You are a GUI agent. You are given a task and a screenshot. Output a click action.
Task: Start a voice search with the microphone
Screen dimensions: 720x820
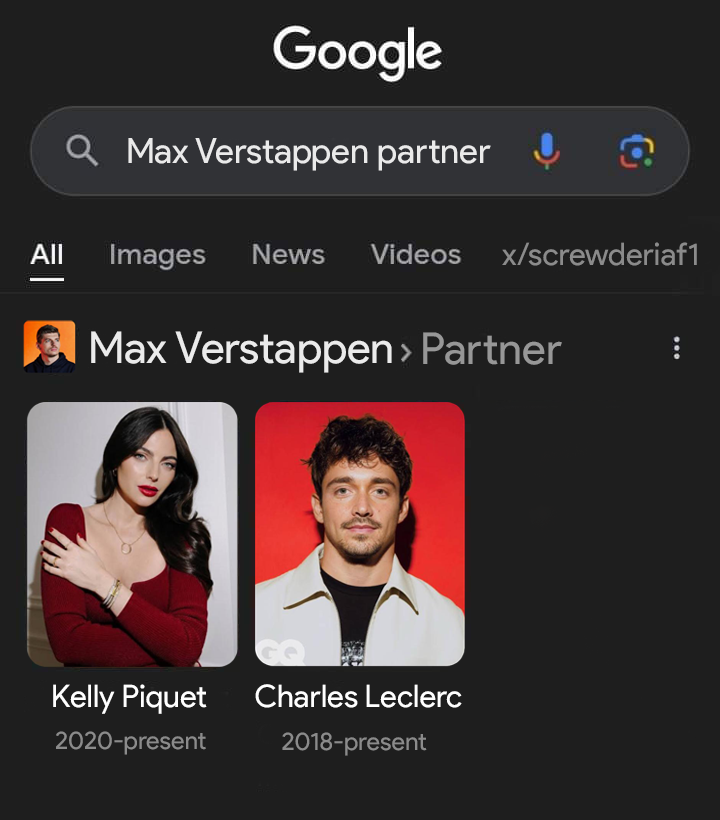click(546, 152)
